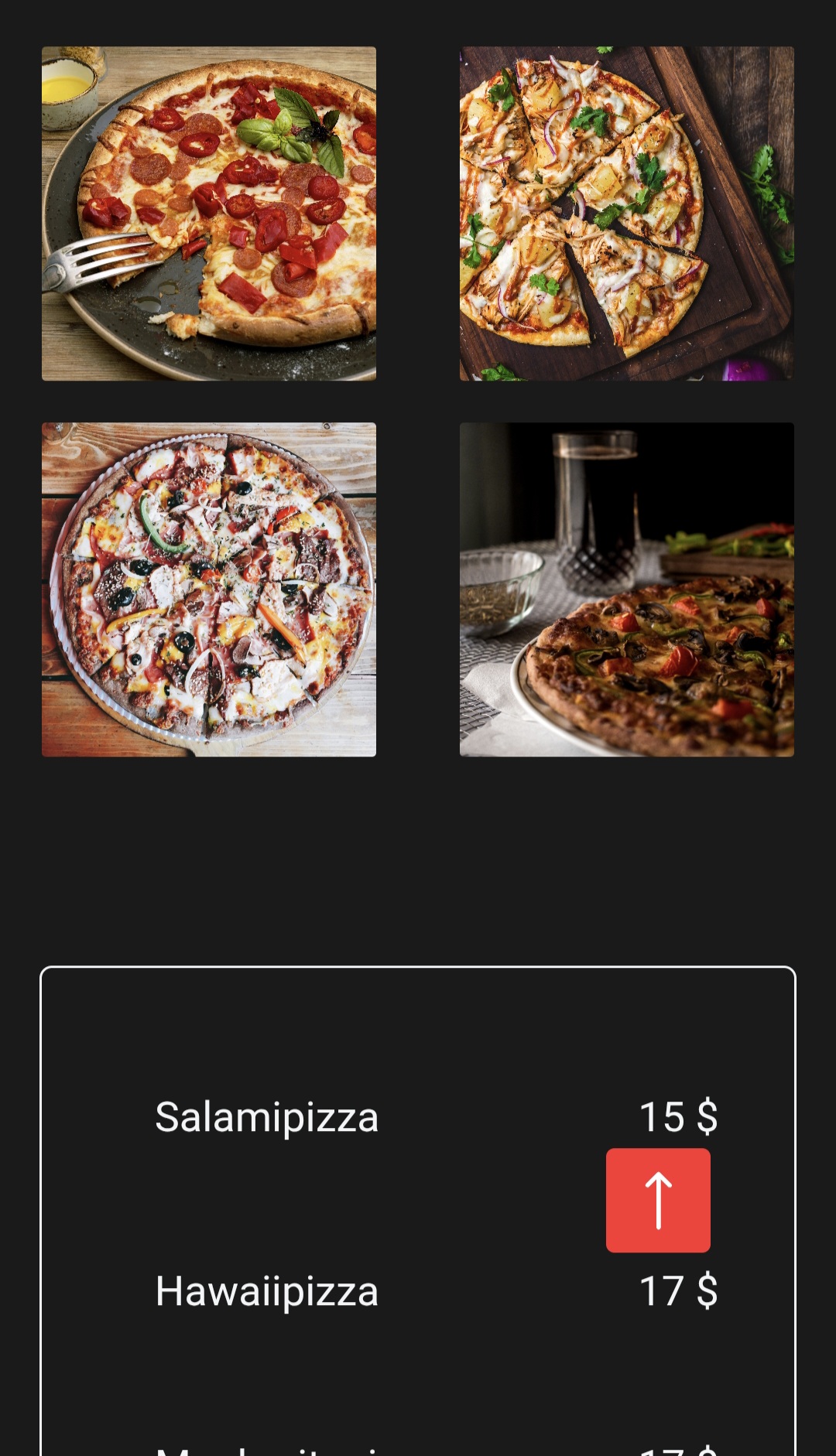Open the salami pizza photo with fork
Screen dimensions: 836x1456
tap(209, 214)
